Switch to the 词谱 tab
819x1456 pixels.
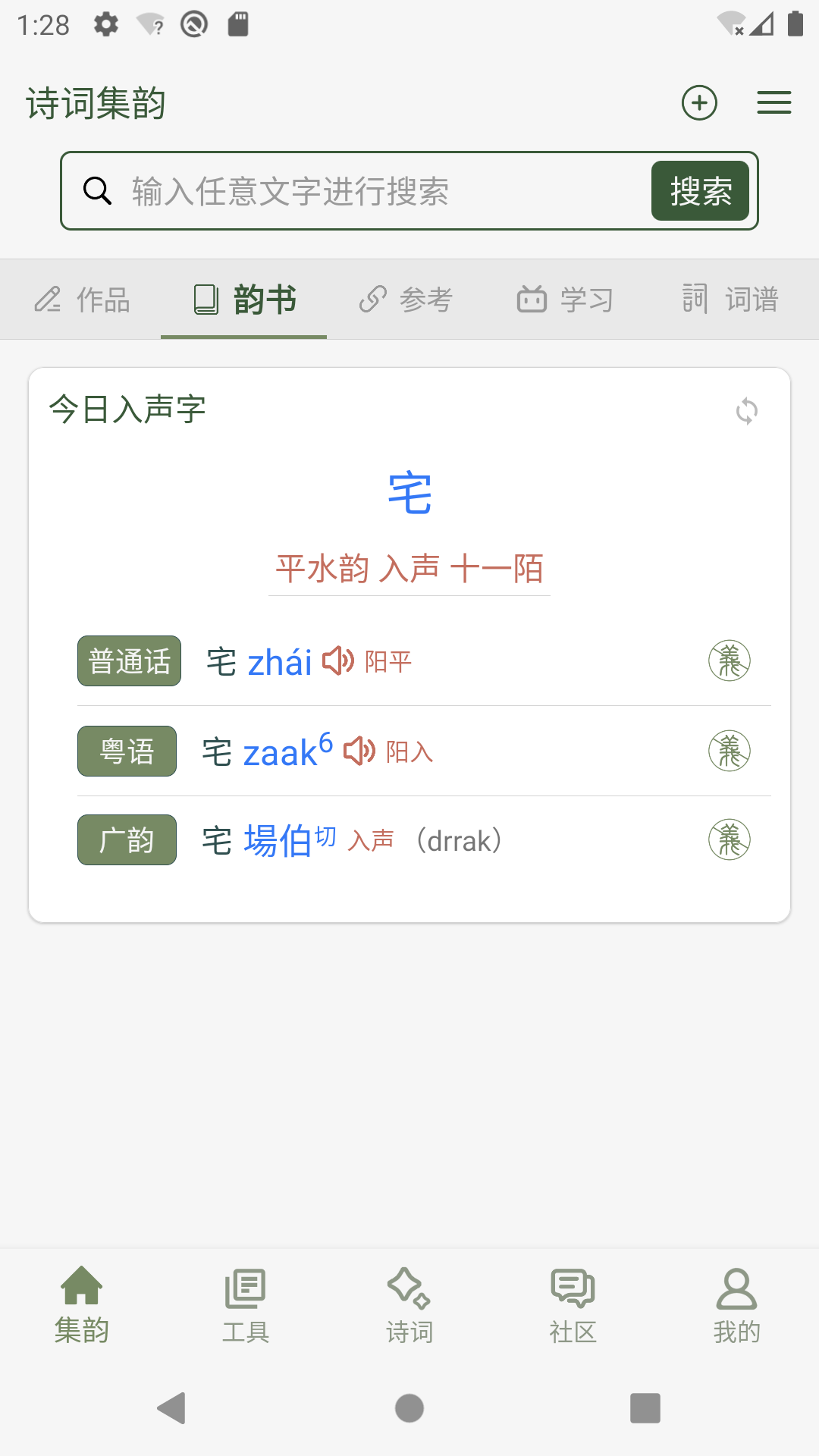click(x=730, y=300)
